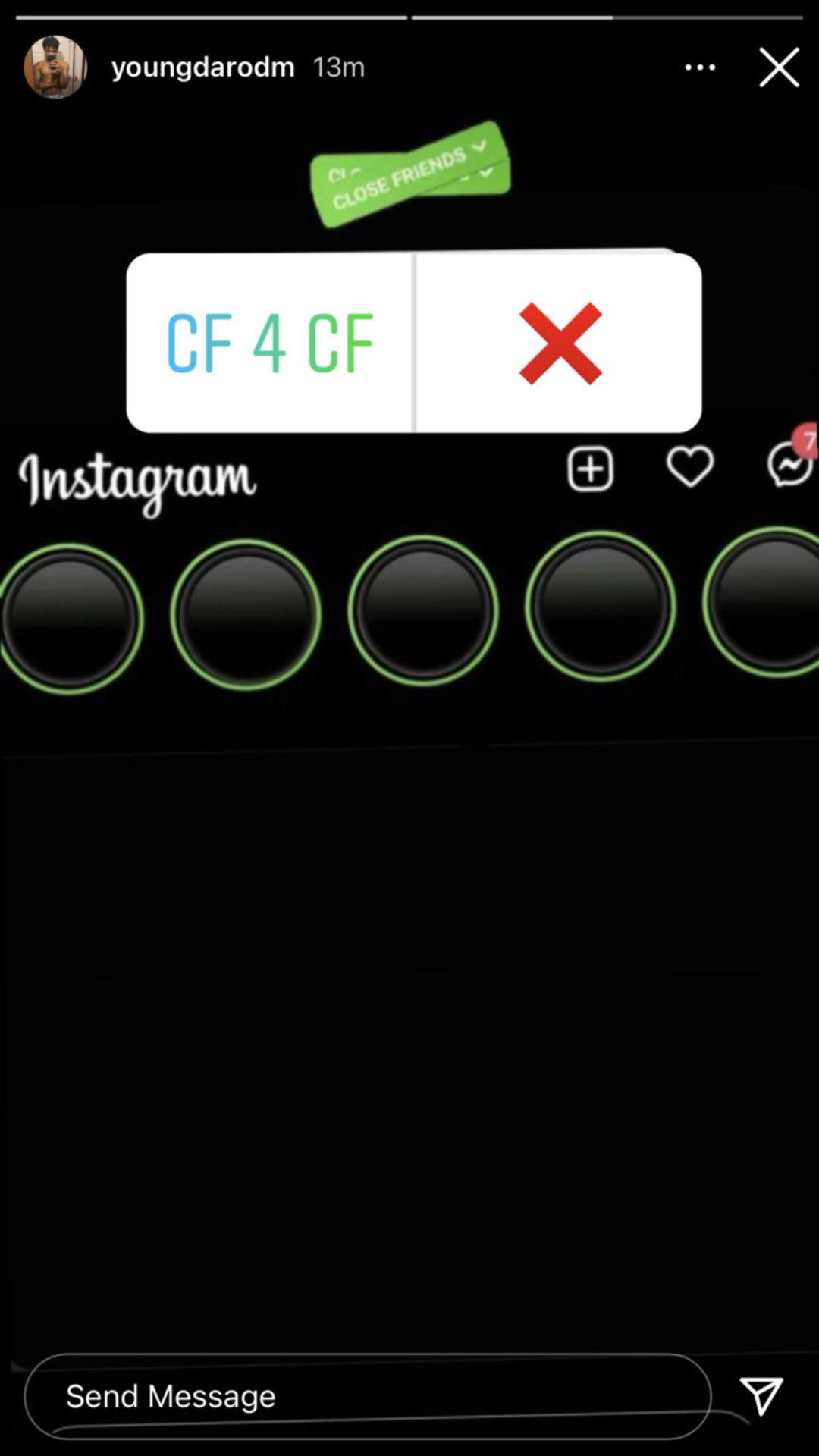This screenshot has height=1456, width=819.
Task: Close the story viewer
Action: point(779,67)
